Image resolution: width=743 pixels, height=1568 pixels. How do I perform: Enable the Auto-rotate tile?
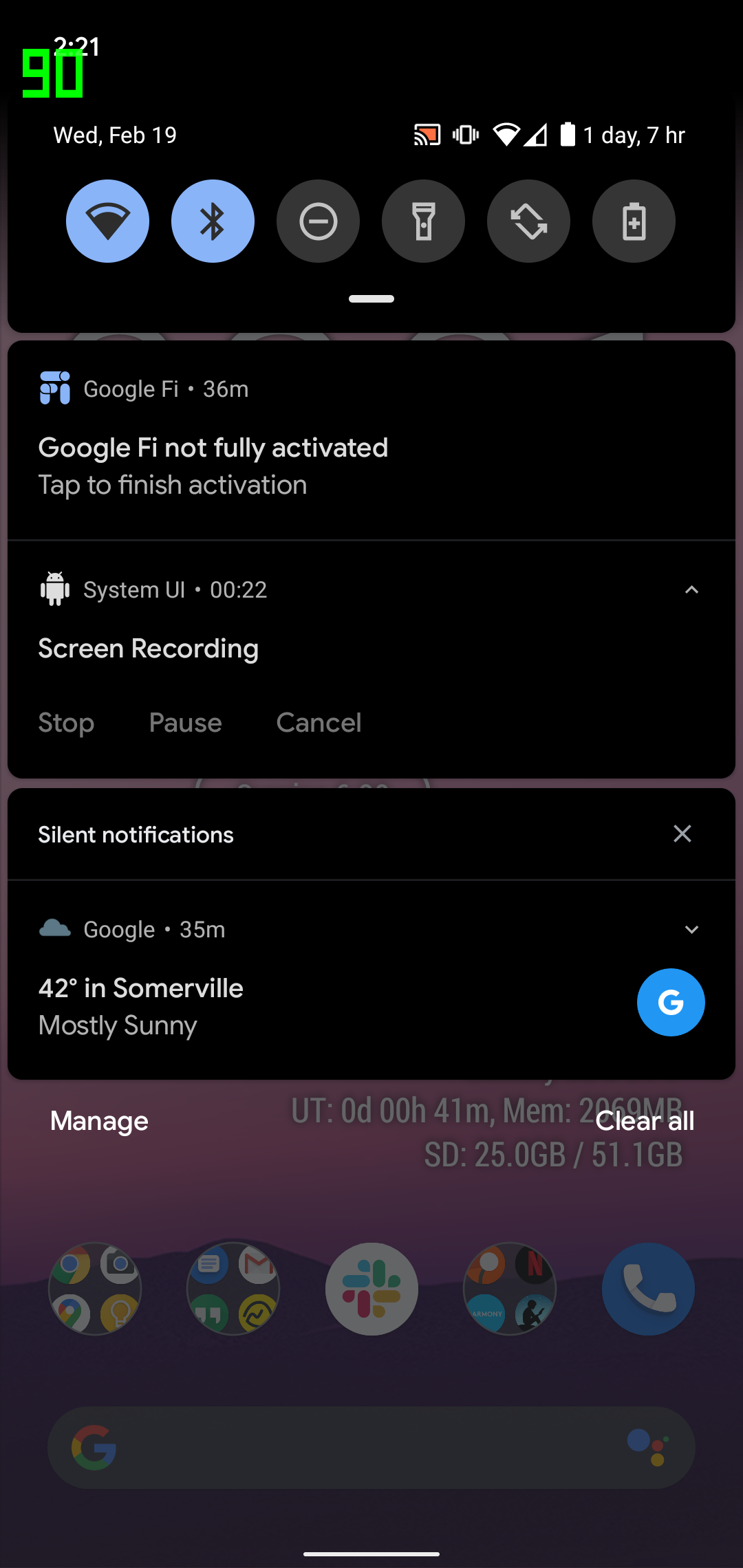point(528,221)
